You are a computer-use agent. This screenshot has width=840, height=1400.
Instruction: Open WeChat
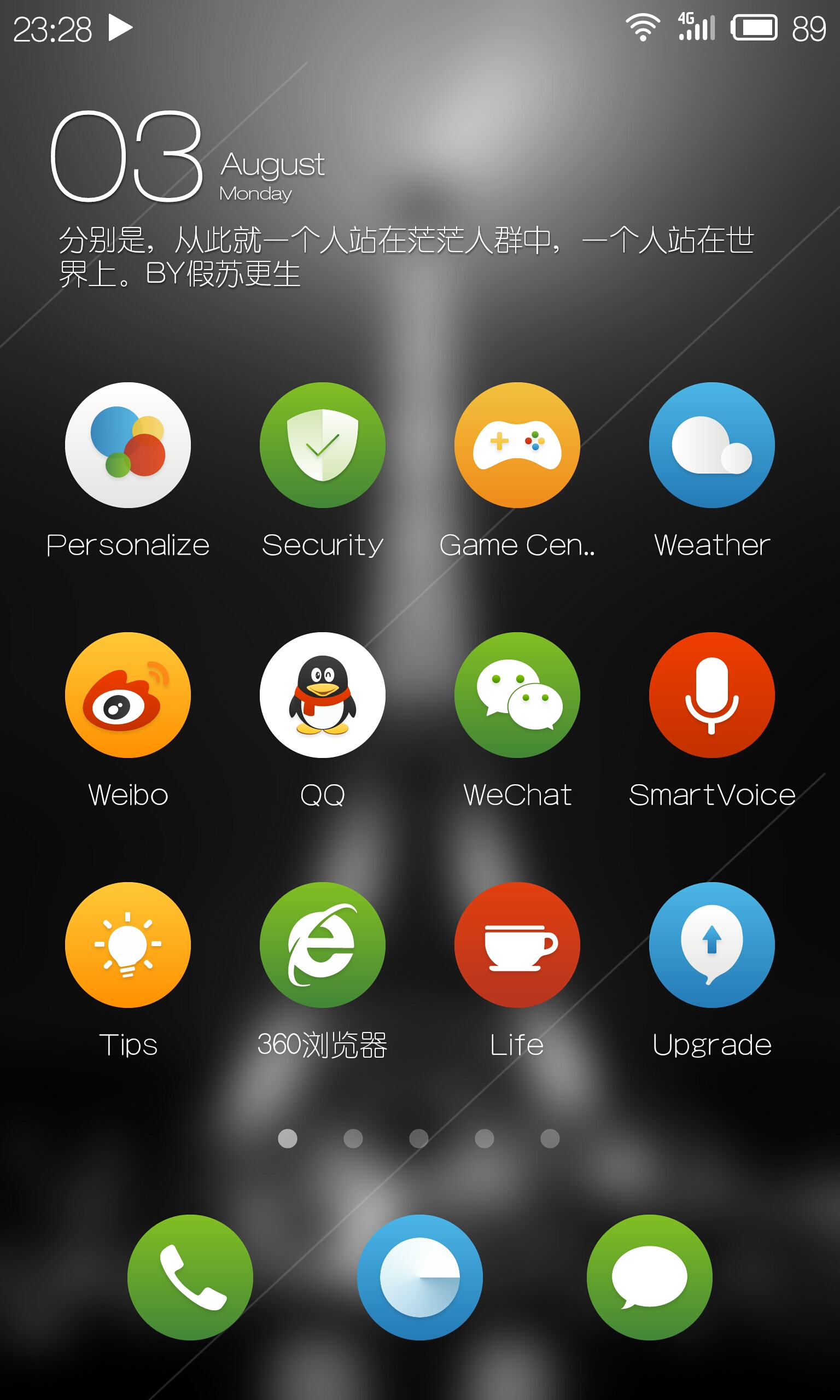517,695
